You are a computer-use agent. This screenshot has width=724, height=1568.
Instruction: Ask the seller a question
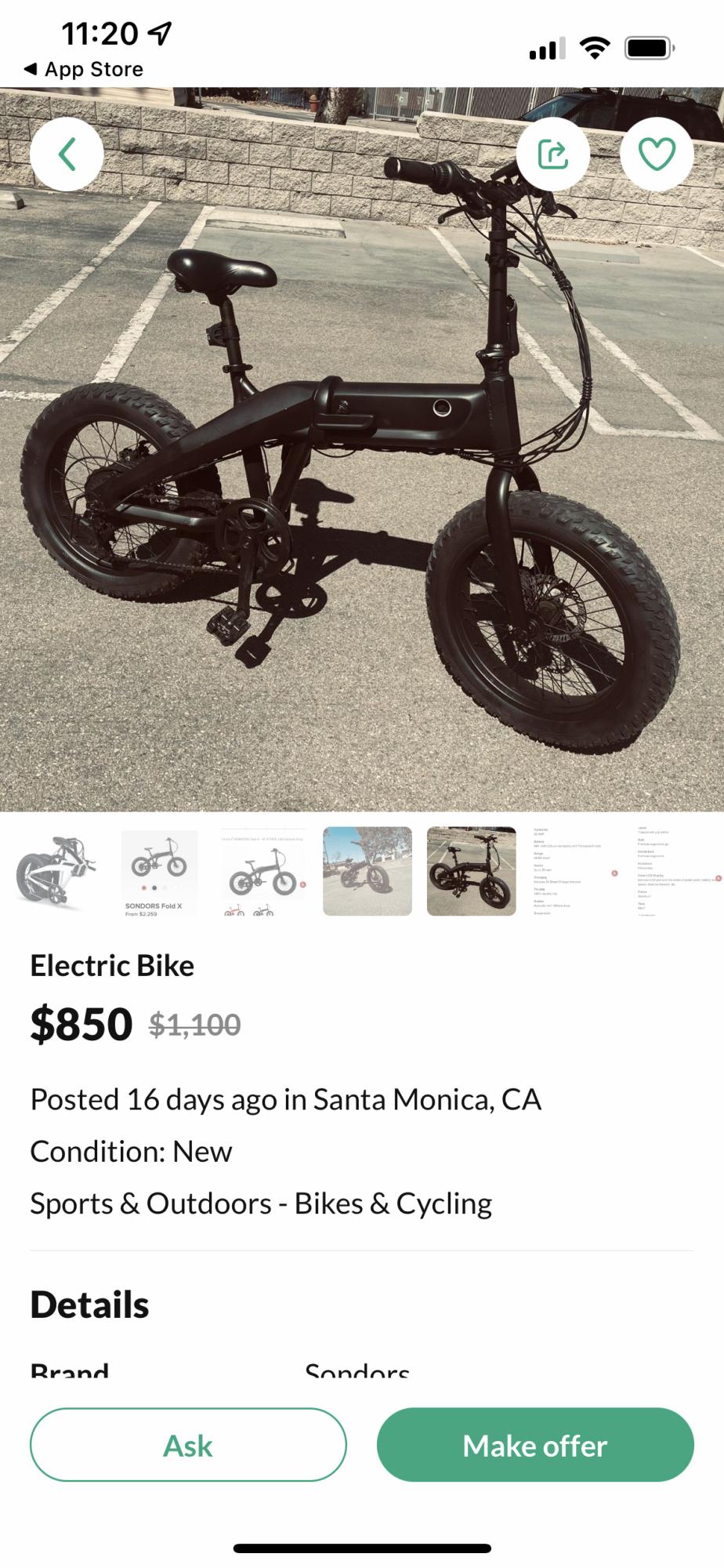[188, 1445]
